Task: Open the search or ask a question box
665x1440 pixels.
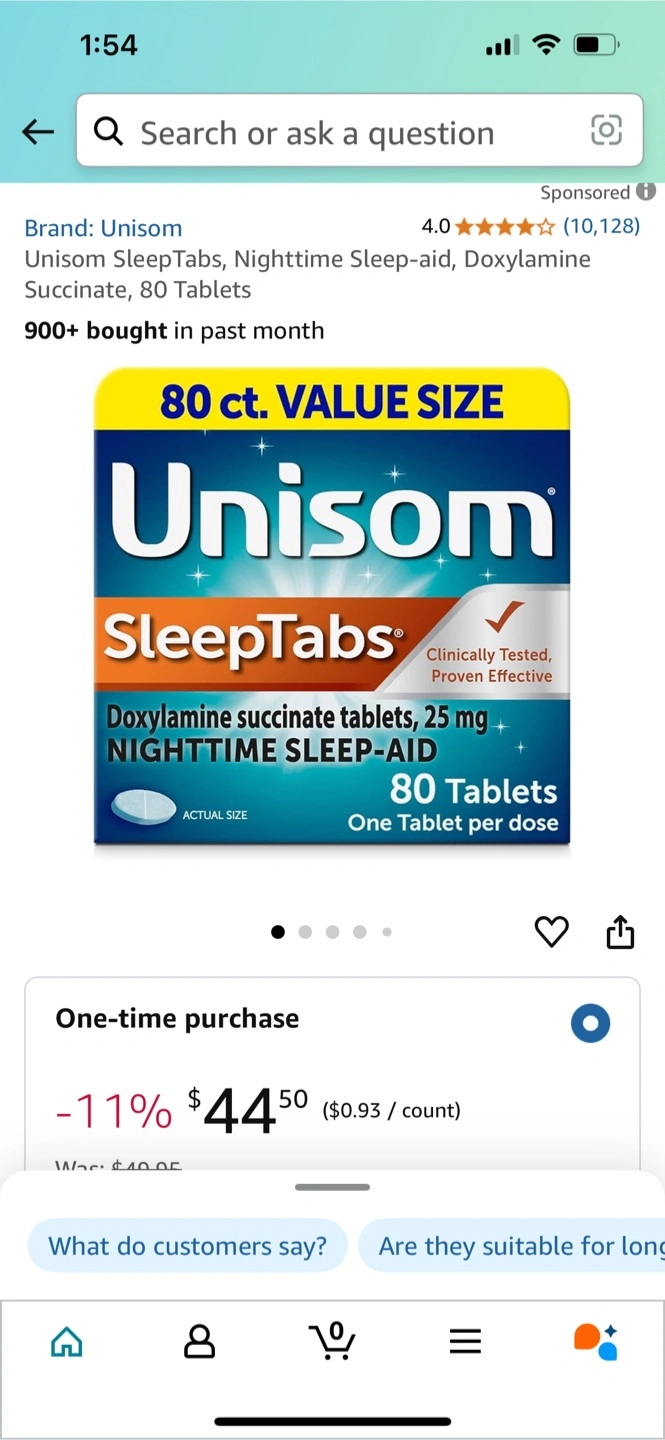Action: [360, 130]
